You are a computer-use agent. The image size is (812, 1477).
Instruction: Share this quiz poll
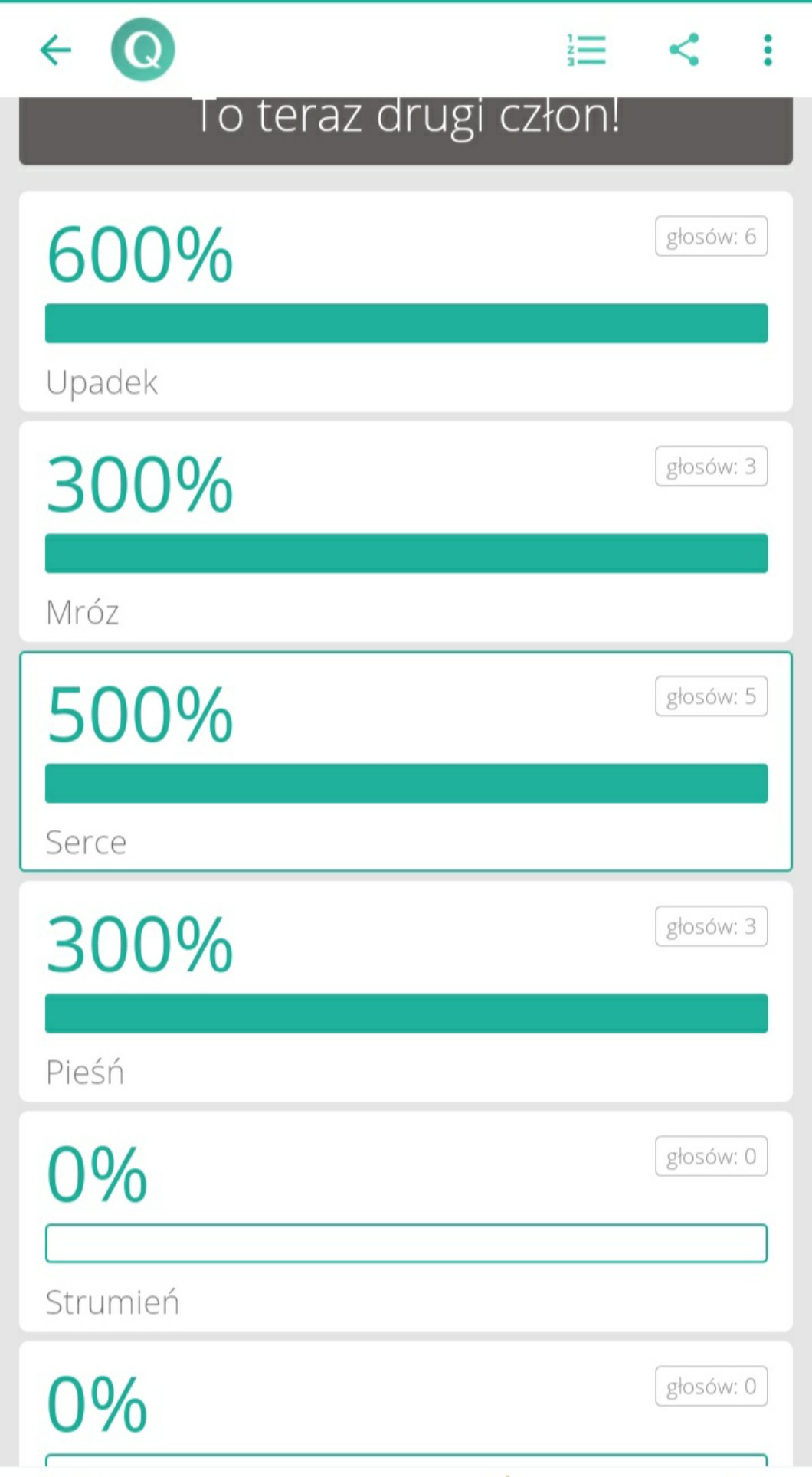[684, 51]
